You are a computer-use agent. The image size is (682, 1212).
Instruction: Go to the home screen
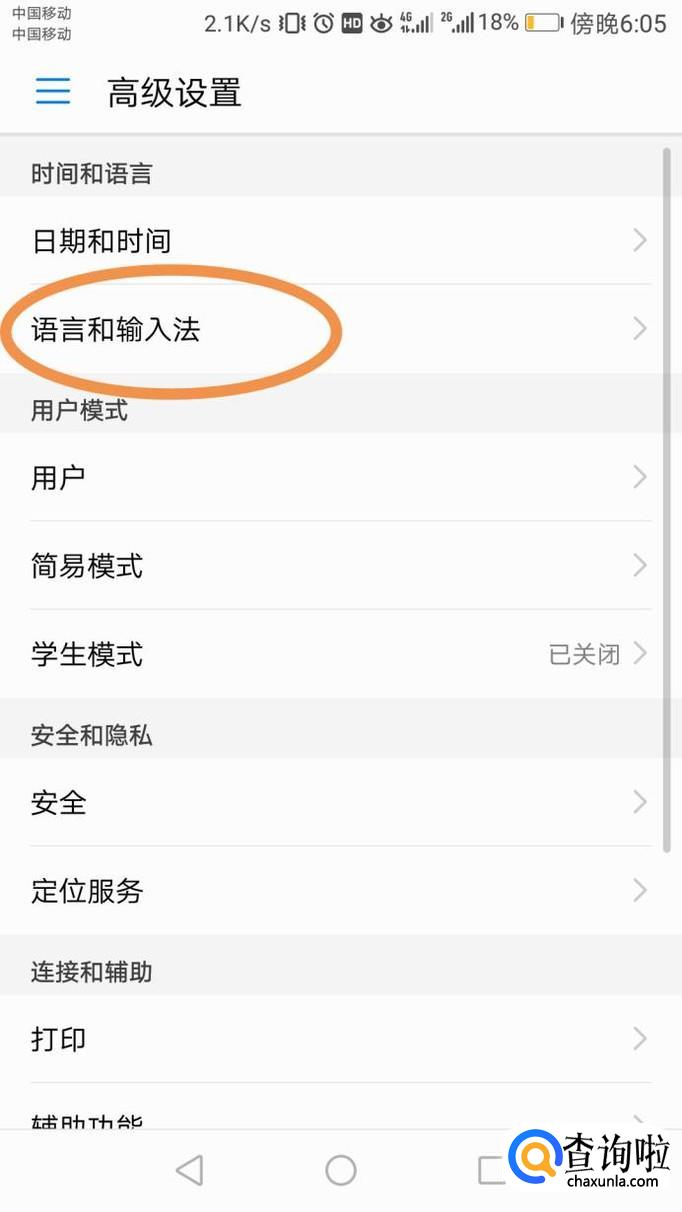click(x=341, y=1170)
